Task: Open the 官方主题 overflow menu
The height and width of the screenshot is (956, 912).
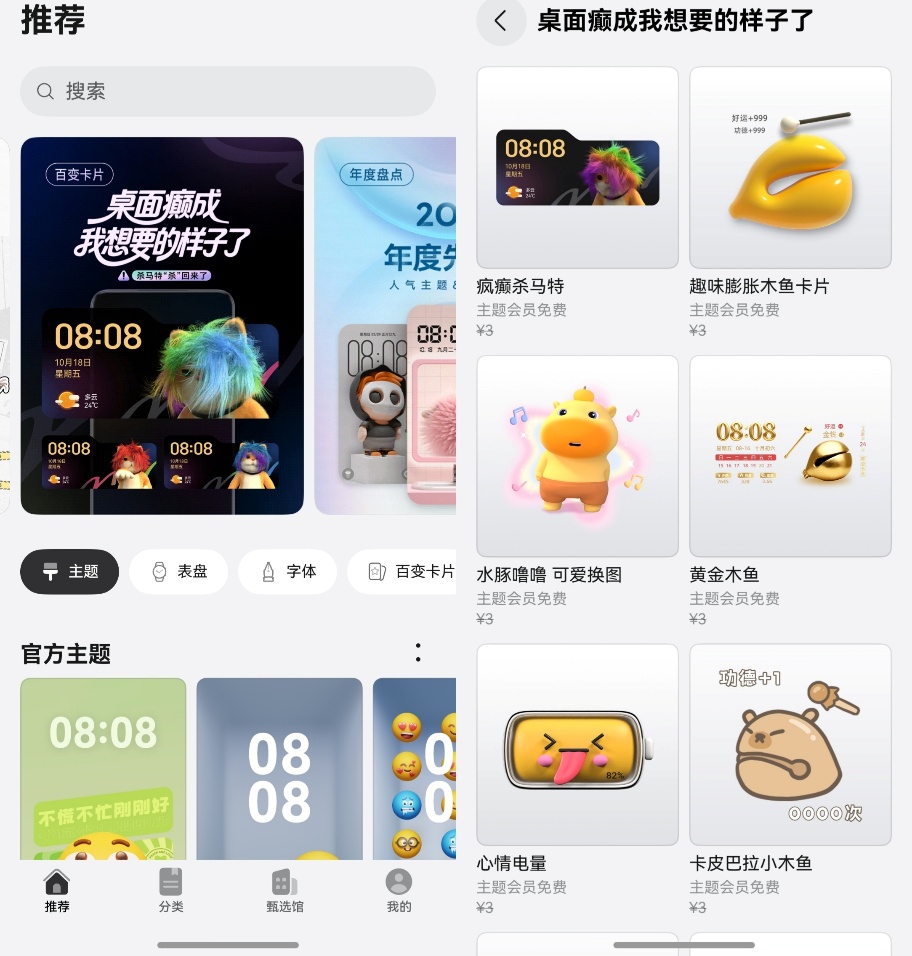Action: click(418, 653)
